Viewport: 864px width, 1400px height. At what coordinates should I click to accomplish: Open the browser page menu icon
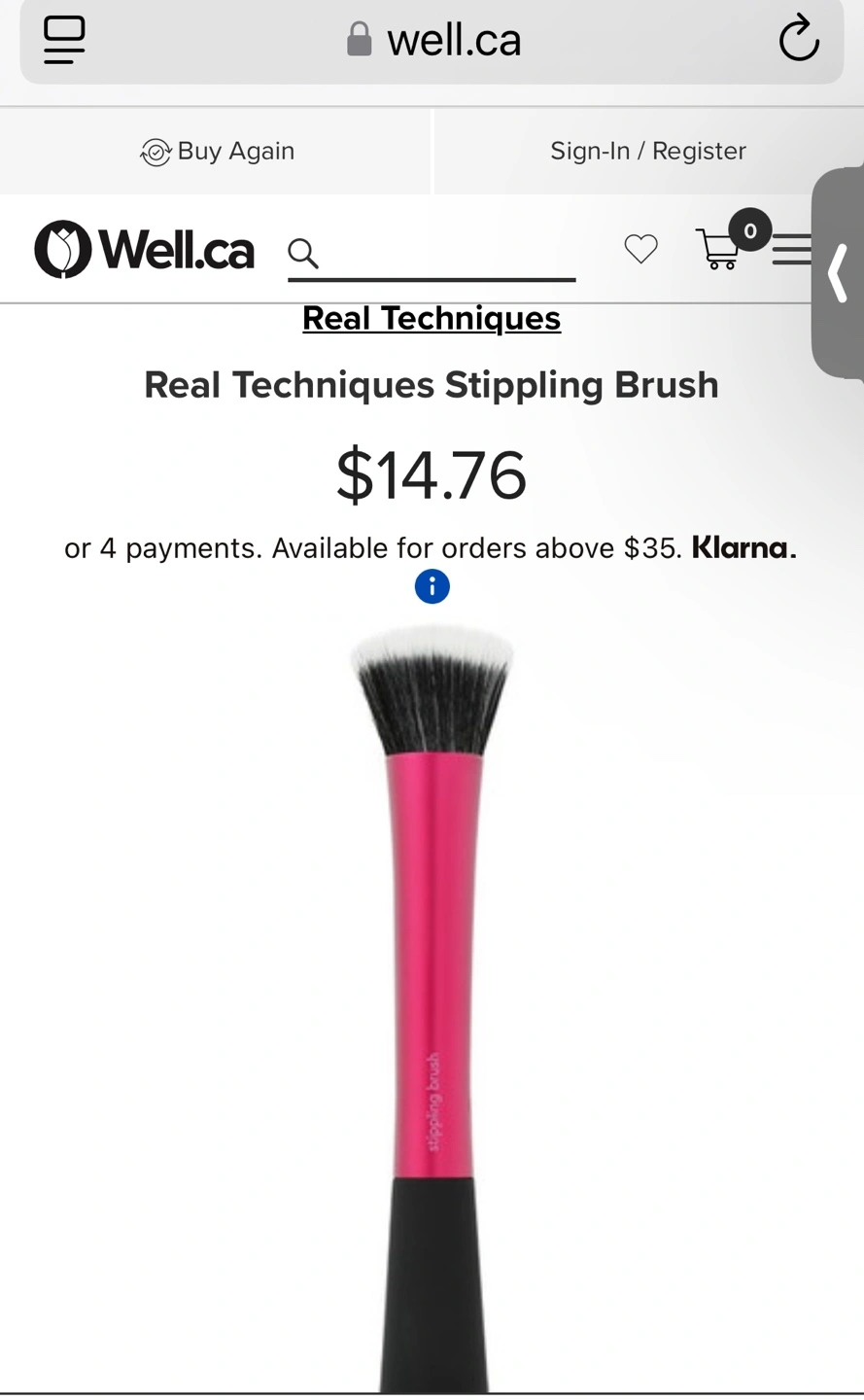coord(65,40)
